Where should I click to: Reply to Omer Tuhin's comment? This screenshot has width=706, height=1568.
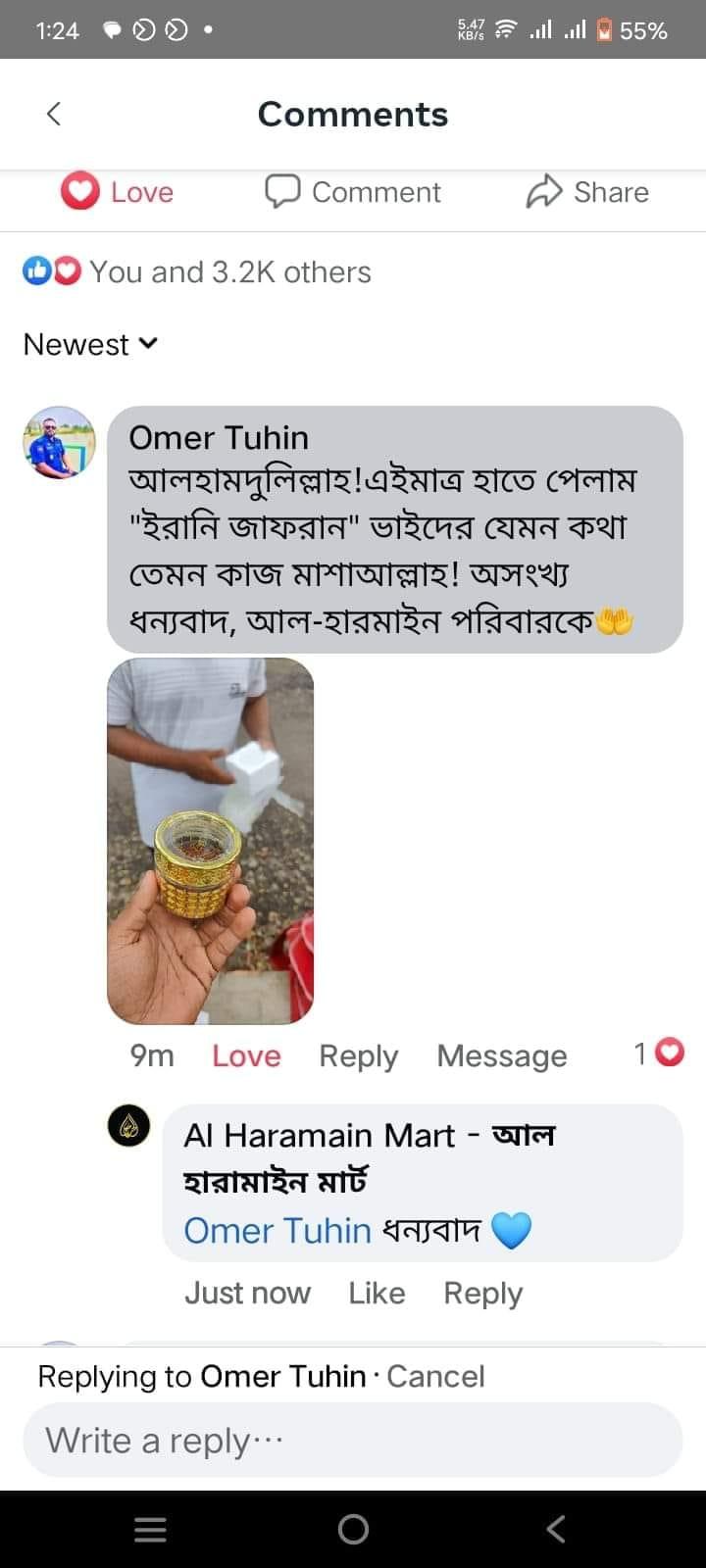pyautogui.click(x=358, y=1055)
